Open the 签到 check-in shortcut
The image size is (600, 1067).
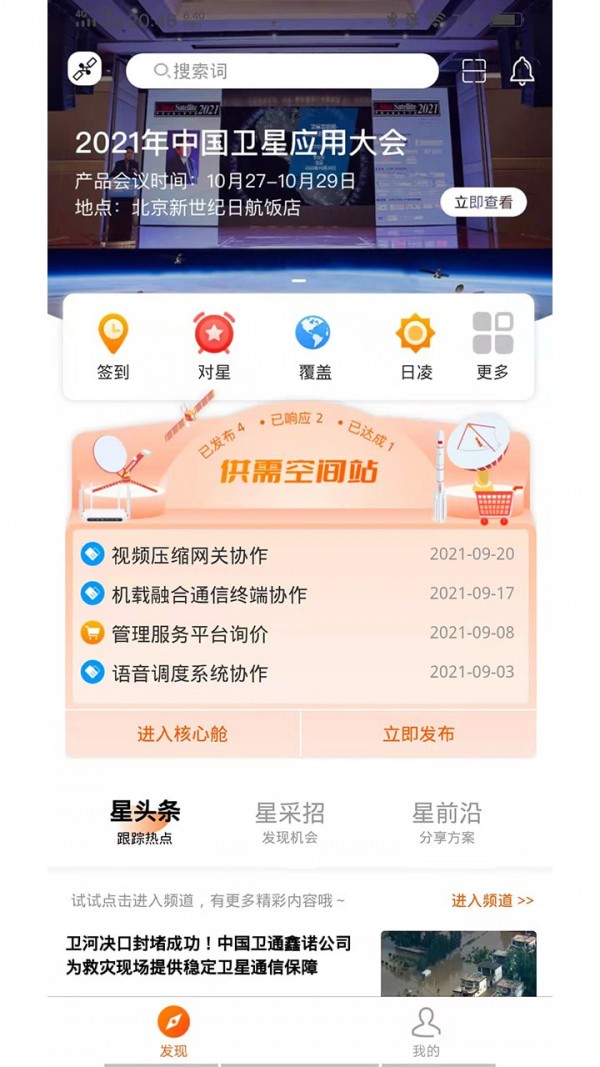pyautogui.click(x=113, y=346)
